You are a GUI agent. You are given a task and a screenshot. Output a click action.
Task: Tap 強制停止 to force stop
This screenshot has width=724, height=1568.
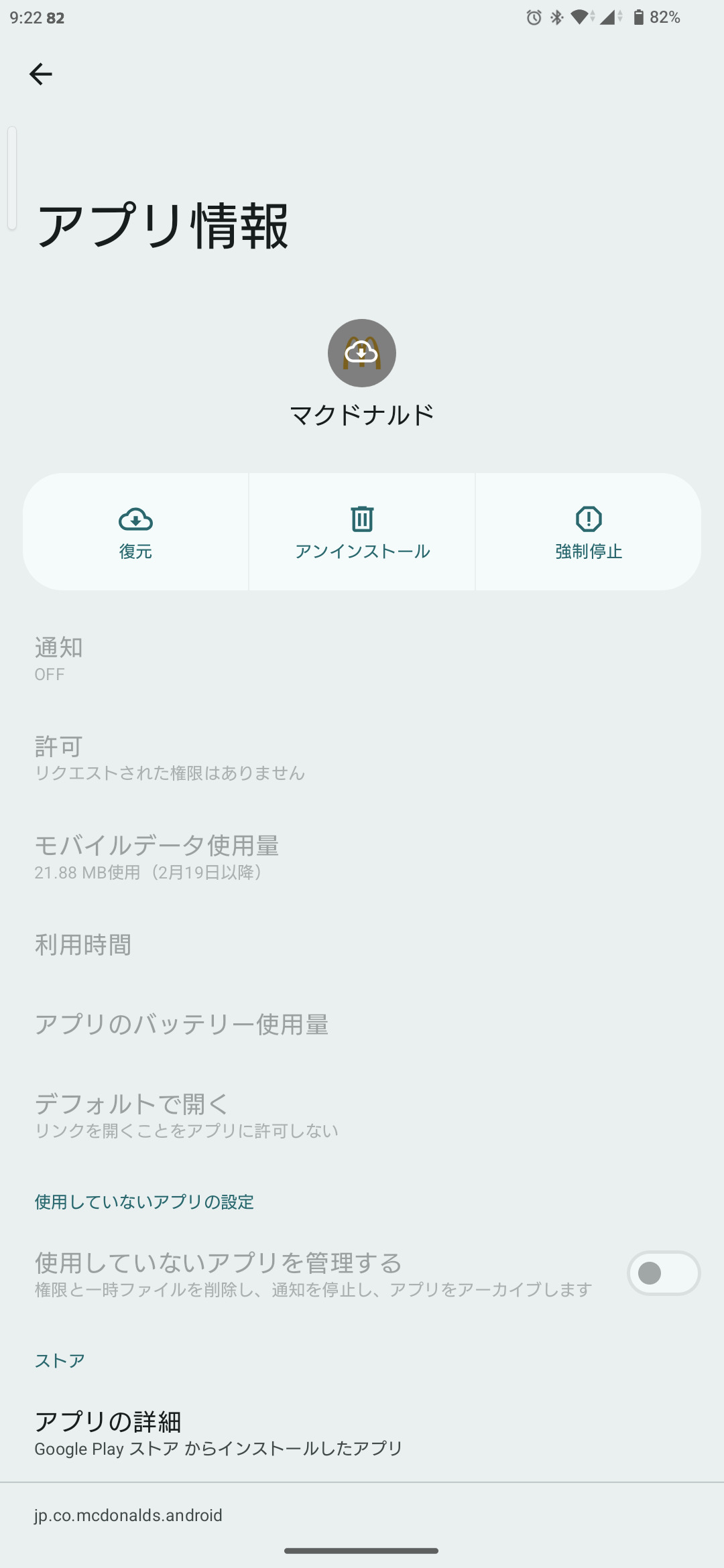pos(589,532)
